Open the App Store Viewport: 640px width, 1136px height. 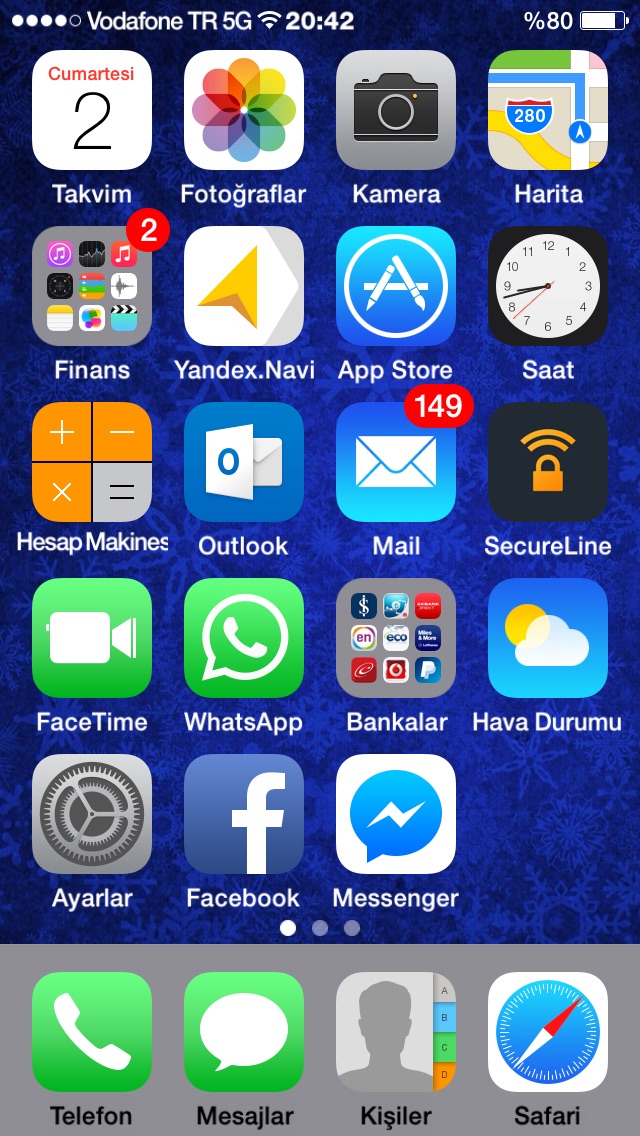point(396,286)
